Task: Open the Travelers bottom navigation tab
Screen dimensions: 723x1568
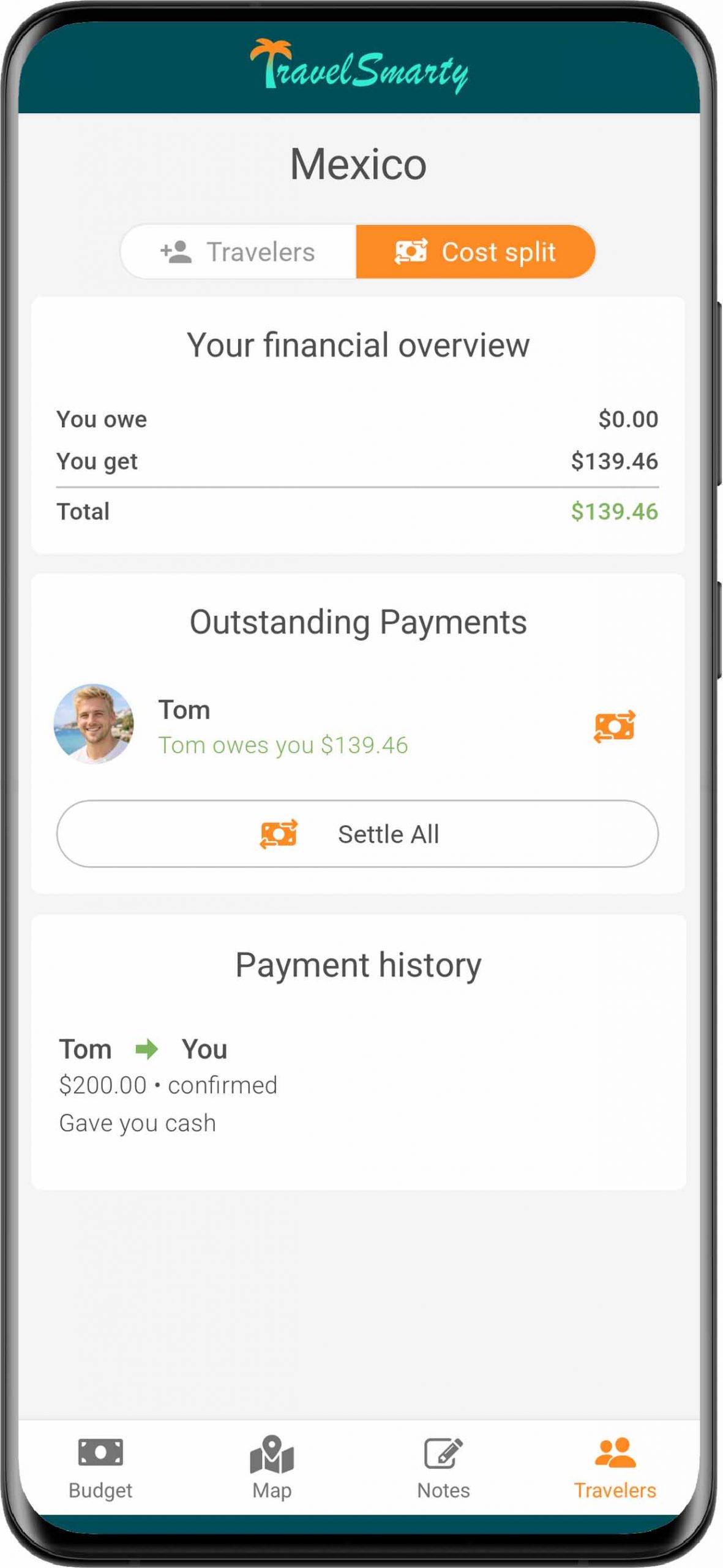Action: coord(615,1466)
